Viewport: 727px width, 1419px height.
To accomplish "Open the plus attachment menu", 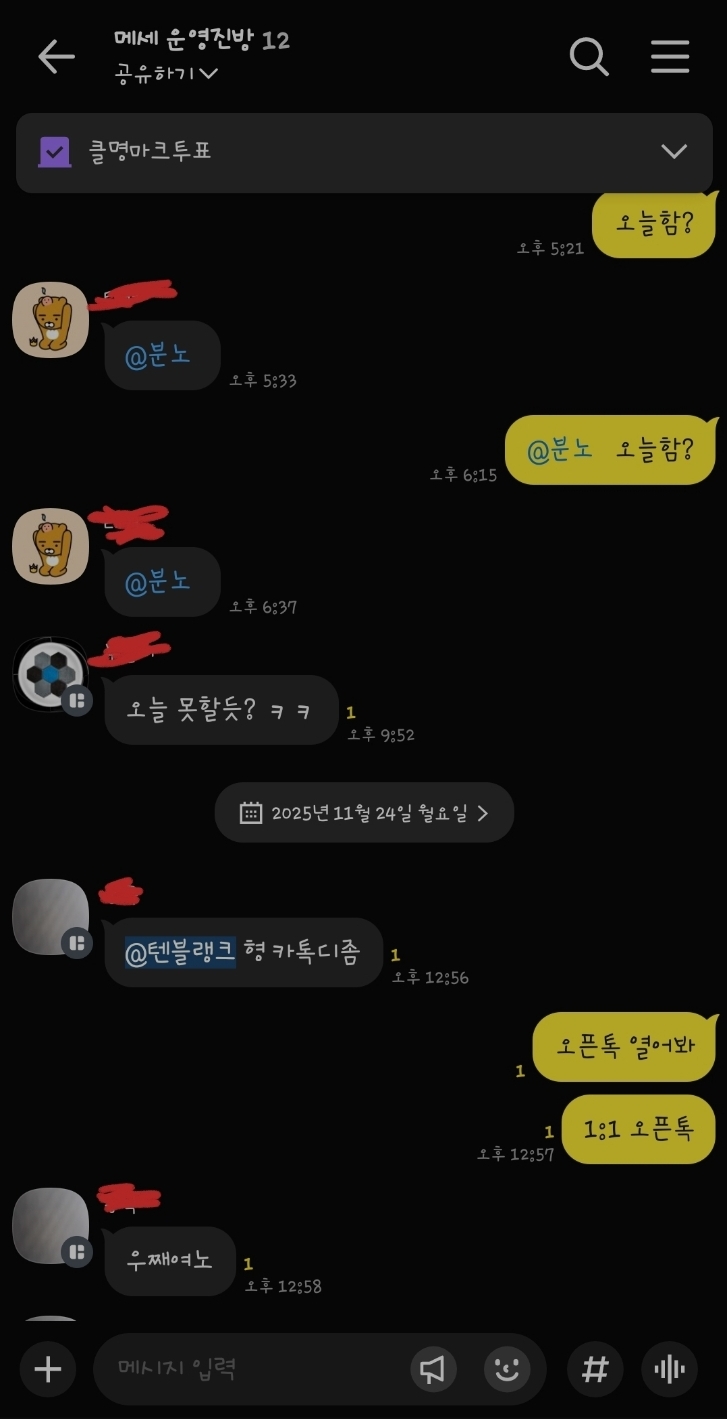I will pos(47,1369).
